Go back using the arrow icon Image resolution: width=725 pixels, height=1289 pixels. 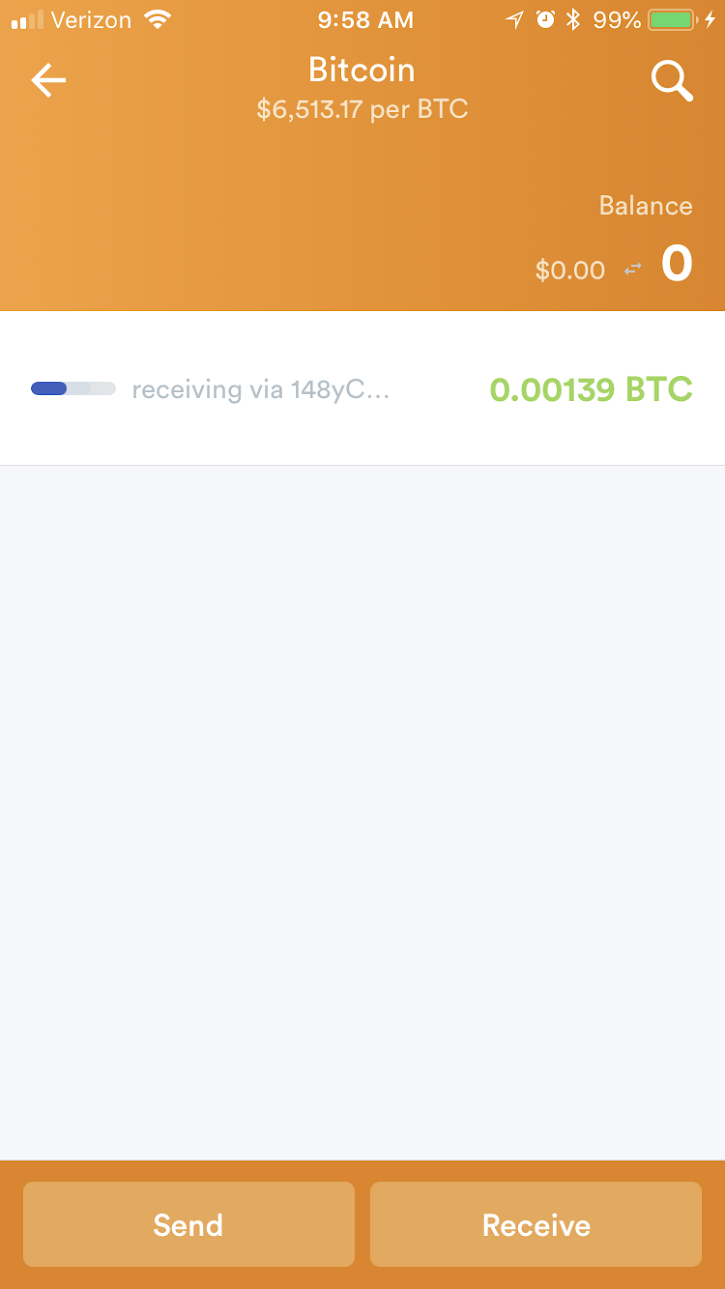click(48, 81)
